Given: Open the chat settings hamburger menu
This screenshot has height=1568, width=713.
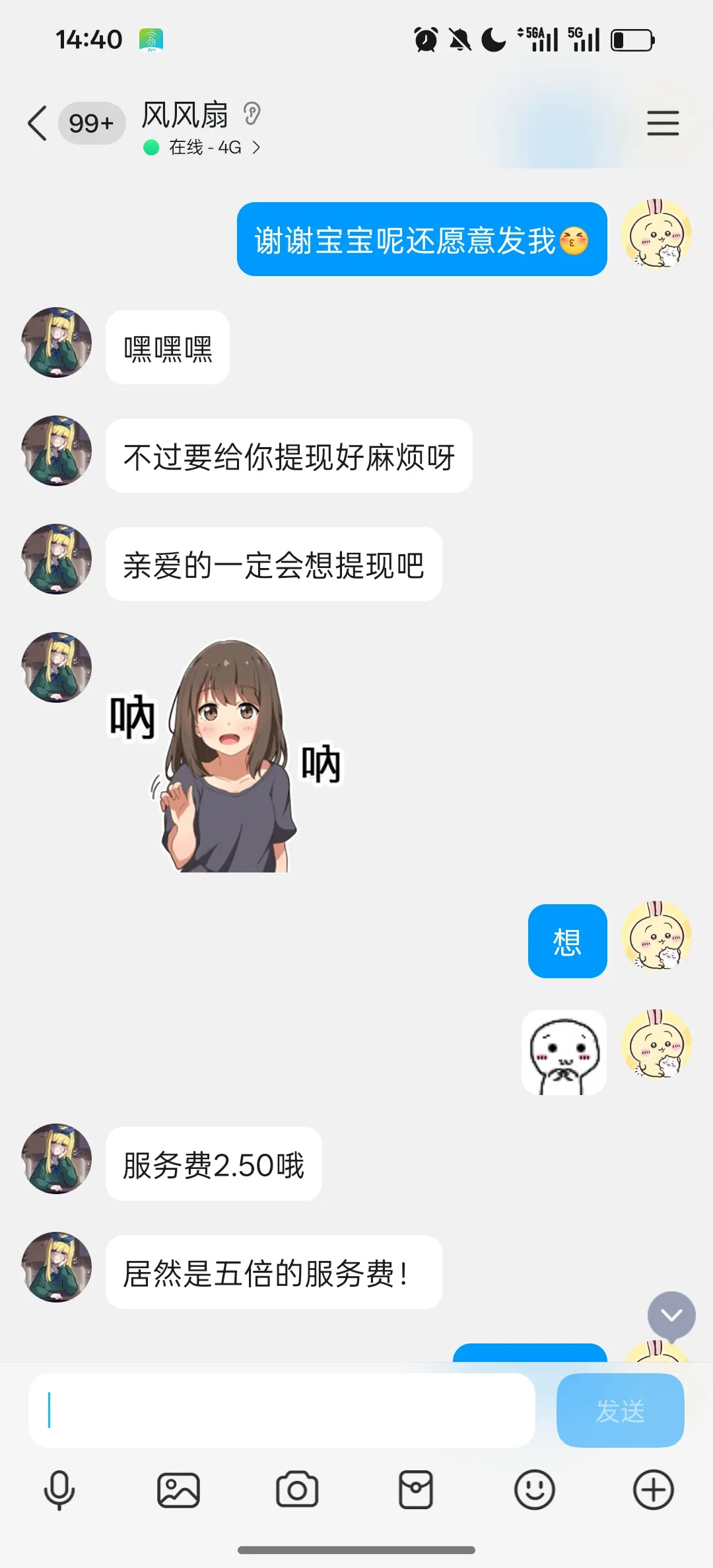Looking at the screenshot, I should tap(663, 124).
